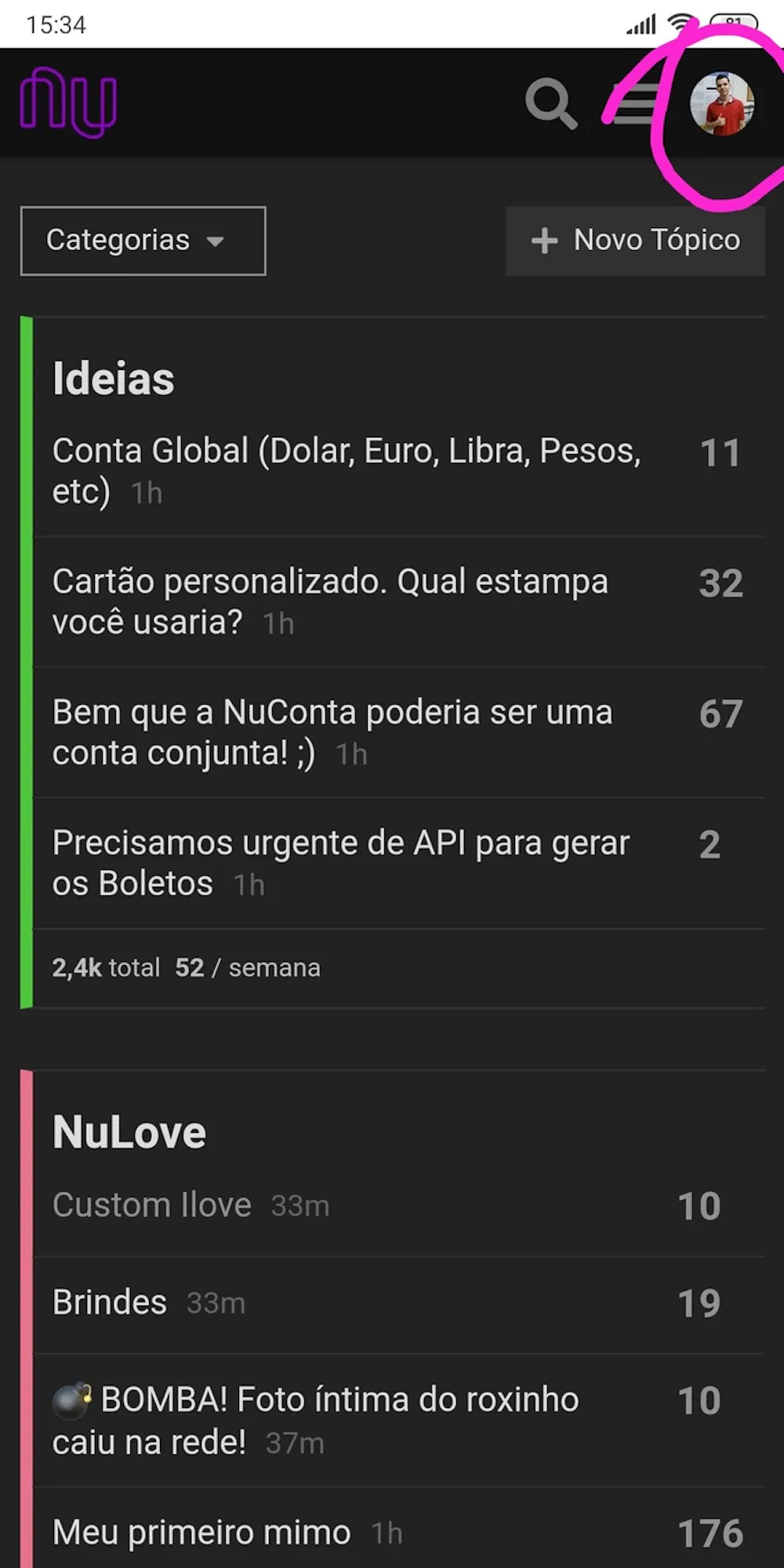
Task: Expand the Categorias dropdown
Action: click(x=143, y=241)
